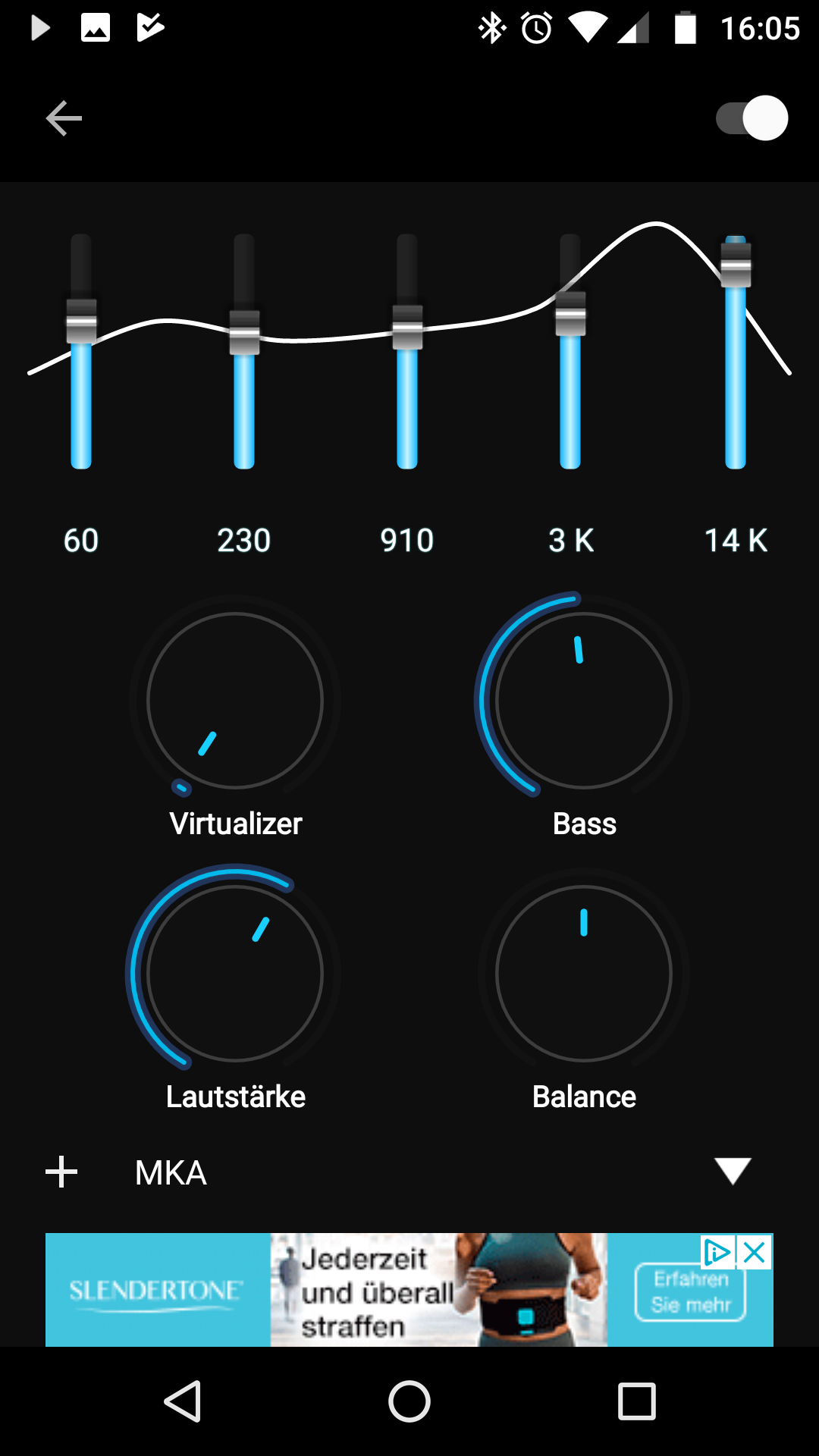
Task: Tap the Bass knob
Action: click(x=584, y=700)
